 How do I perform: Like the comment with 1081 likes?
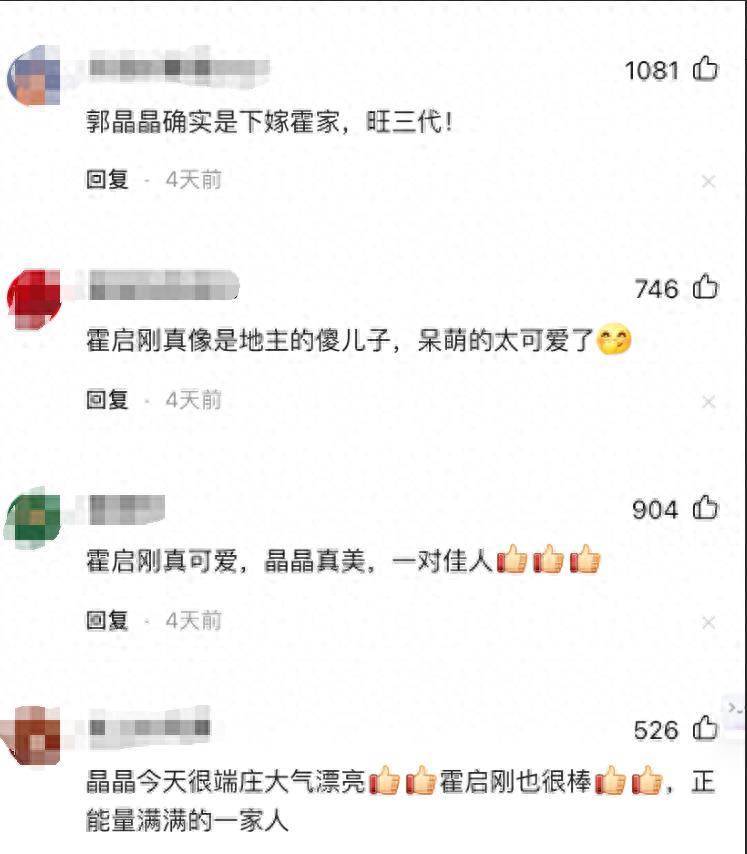pyautogui.click(x=706, y=69)
